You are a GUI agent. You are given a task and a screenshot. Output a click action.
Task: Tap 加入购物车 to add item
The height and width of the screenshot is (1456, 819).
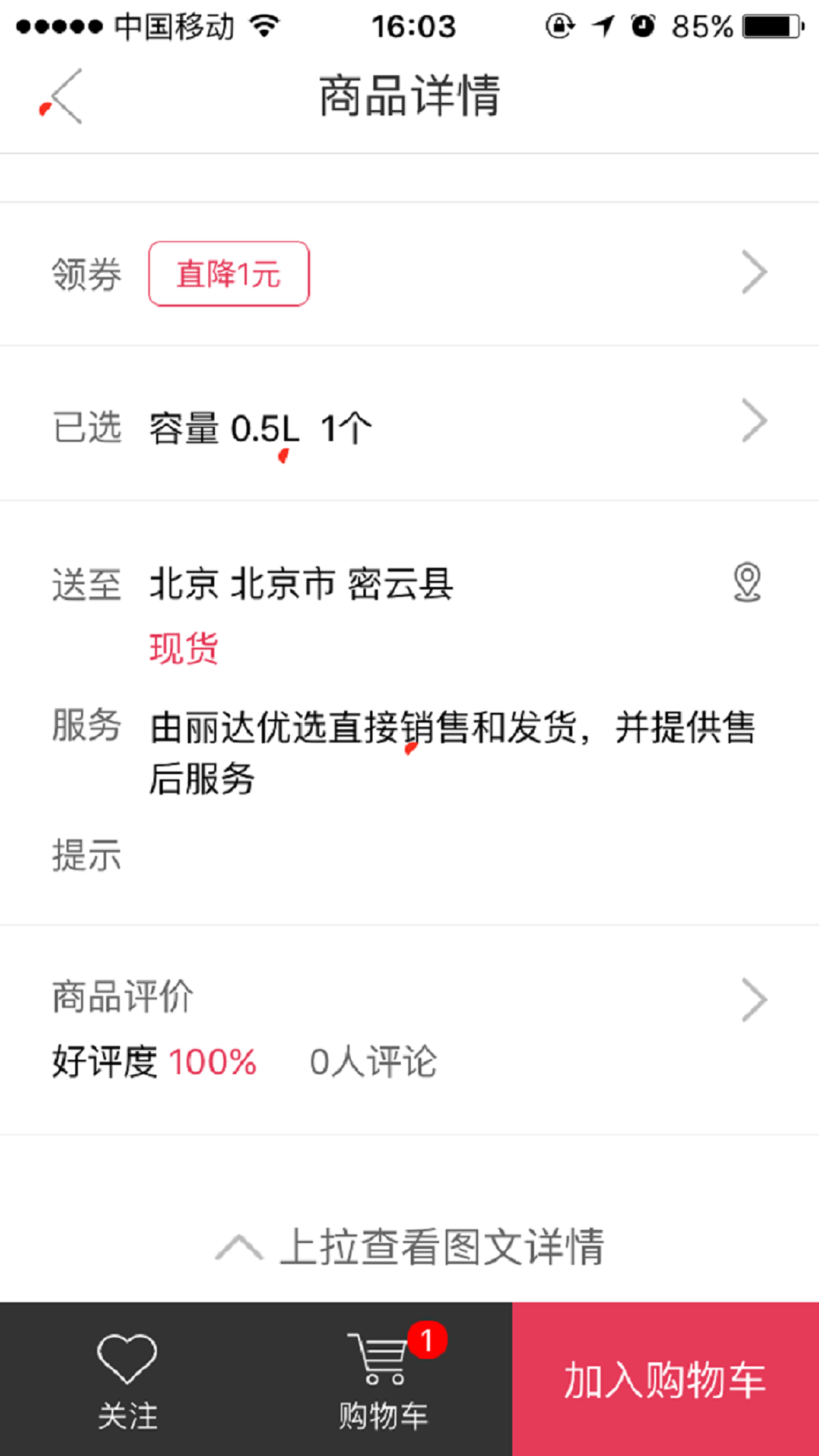pos(665,1380)
